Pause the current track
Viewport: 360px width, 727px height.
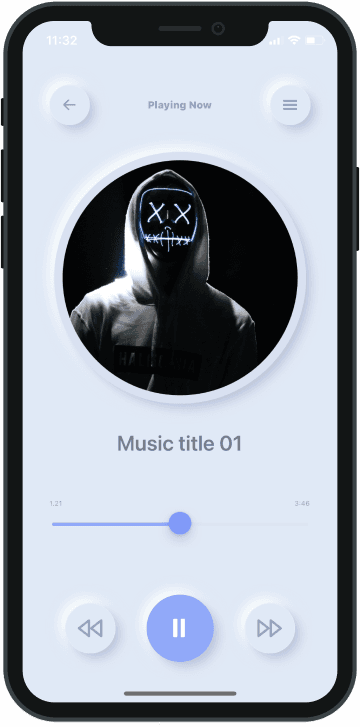(180, 628)
